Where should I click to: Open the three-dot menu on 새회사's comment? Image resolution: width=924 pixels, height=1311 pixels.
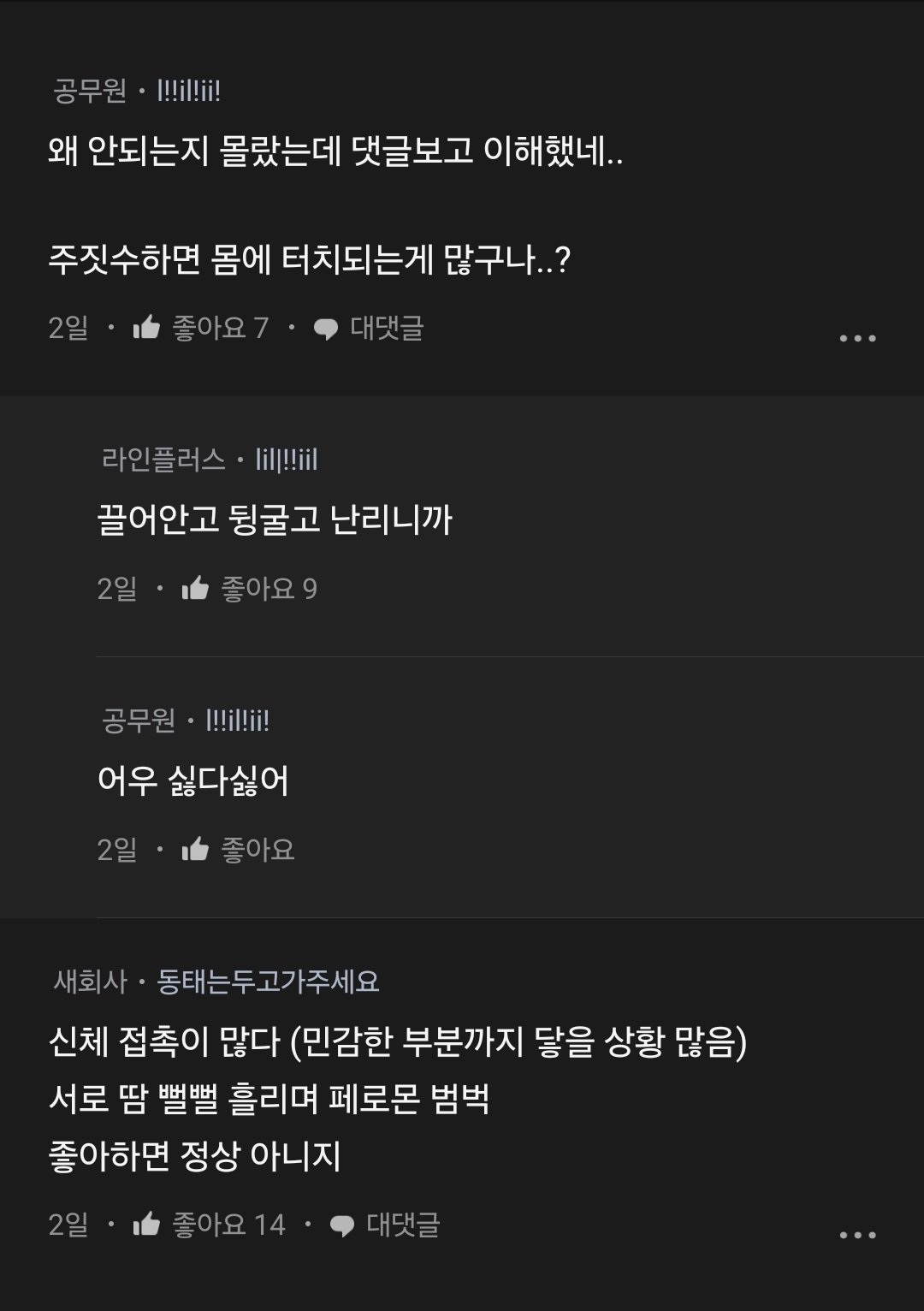(857, 1236)
